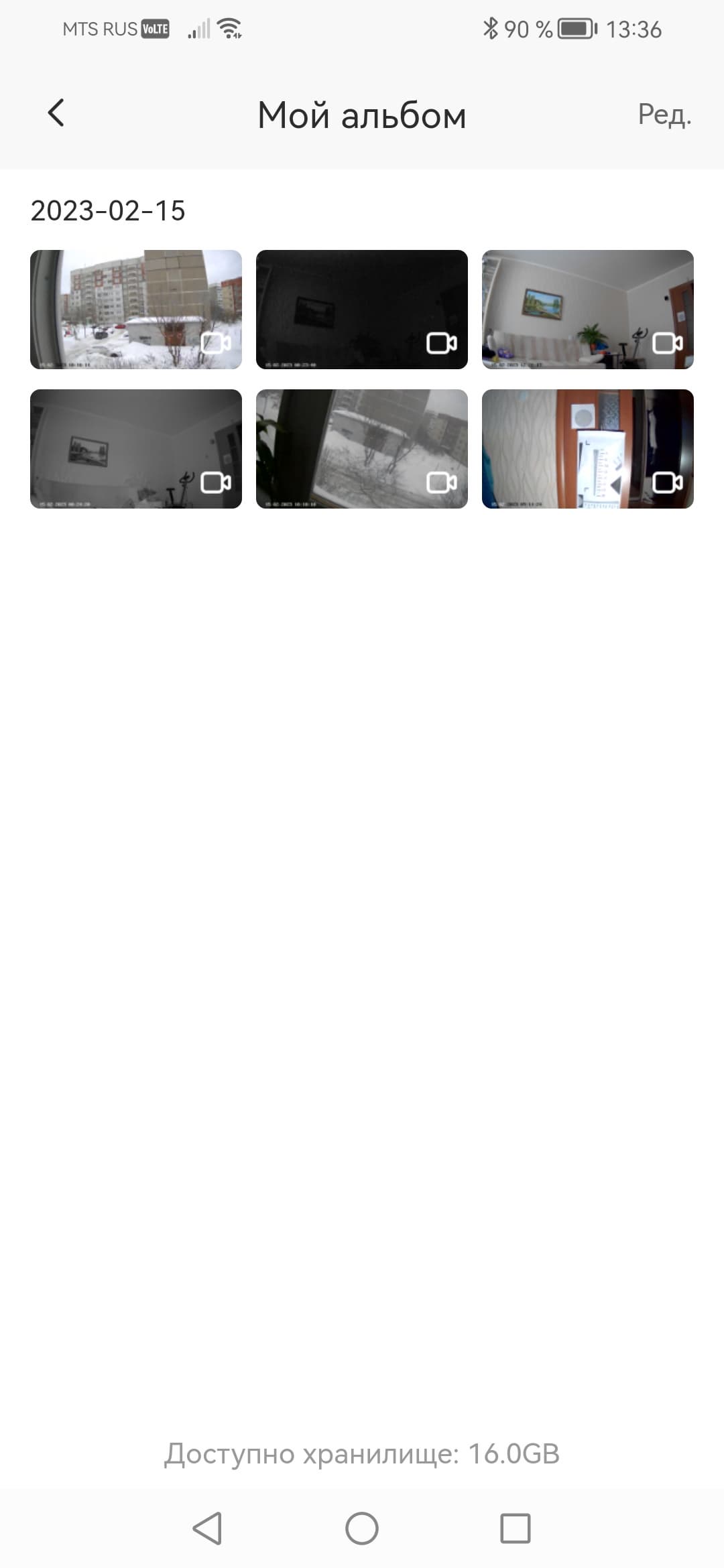Open the video showing the brown door
The width and height of the screenshot is (724, 1568).
(x=587, y=449)
